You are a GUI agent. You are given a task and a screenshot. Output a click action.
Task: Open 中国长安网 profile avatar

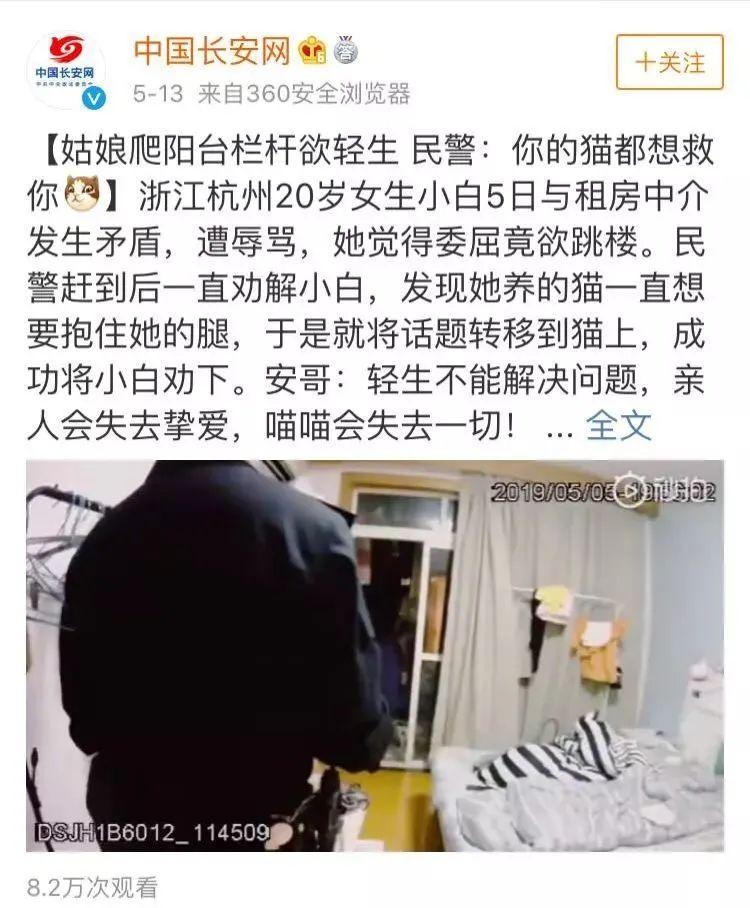67,68
